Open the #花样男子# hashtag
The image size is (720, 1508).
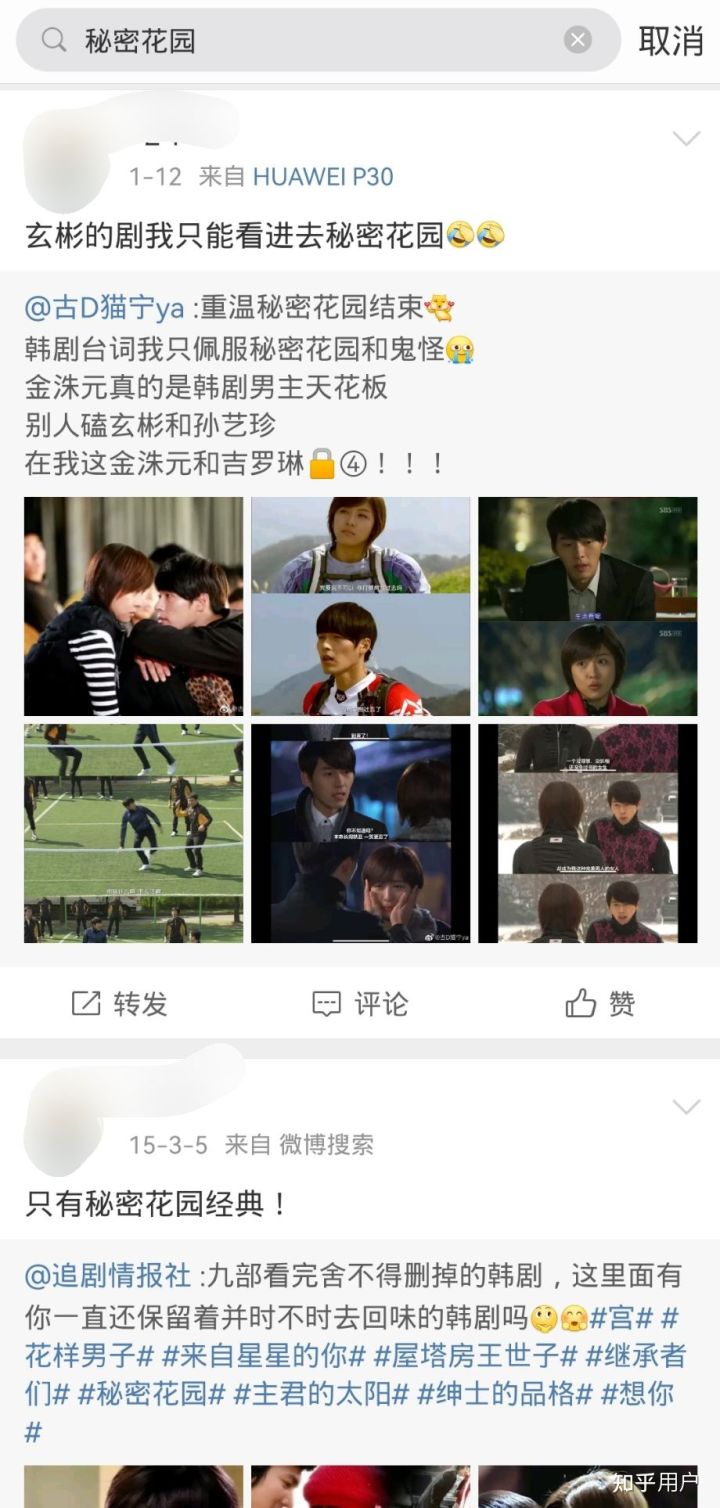90,1355
